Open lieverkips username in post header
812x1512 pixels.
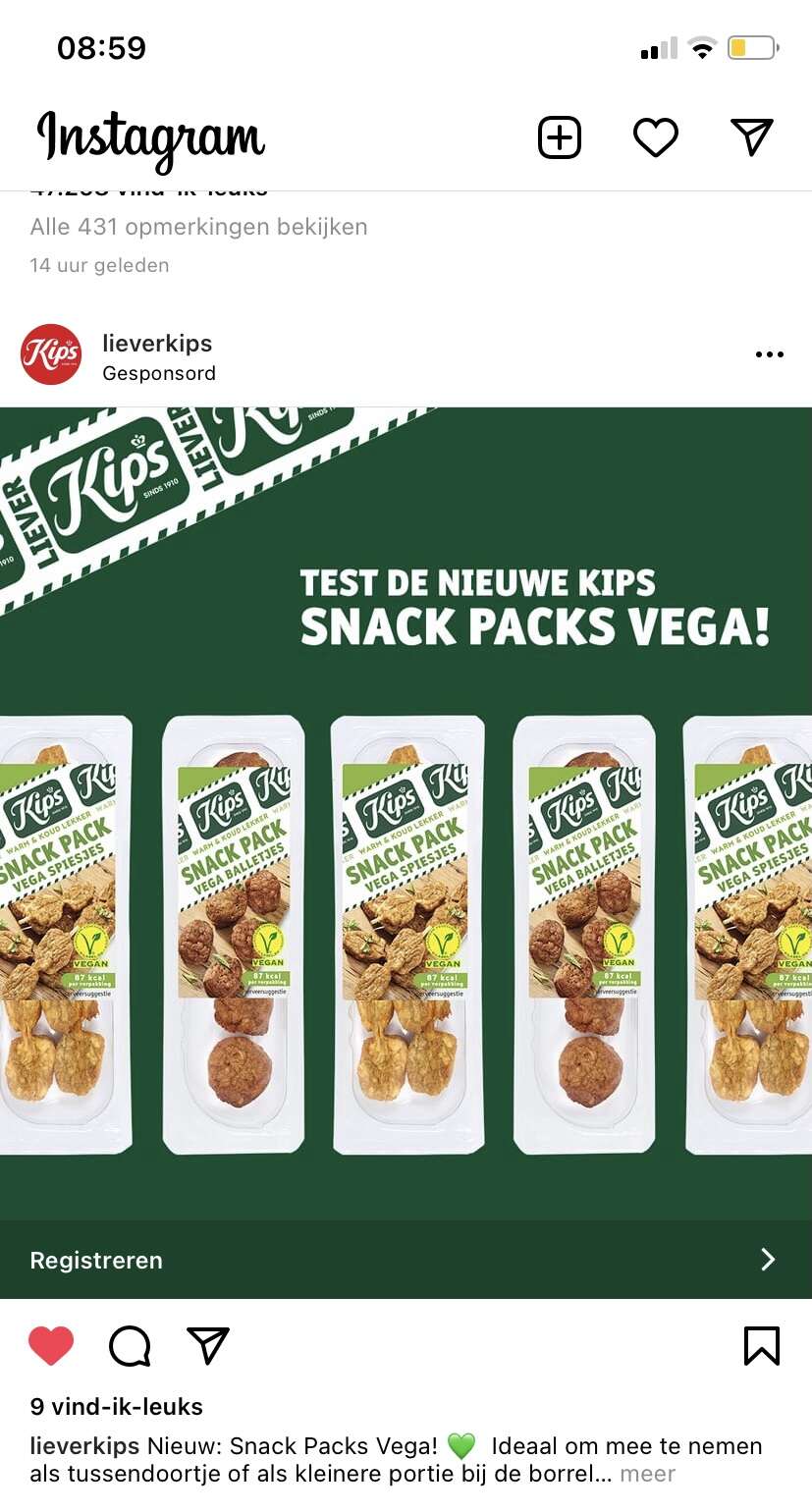coord(157,344)
